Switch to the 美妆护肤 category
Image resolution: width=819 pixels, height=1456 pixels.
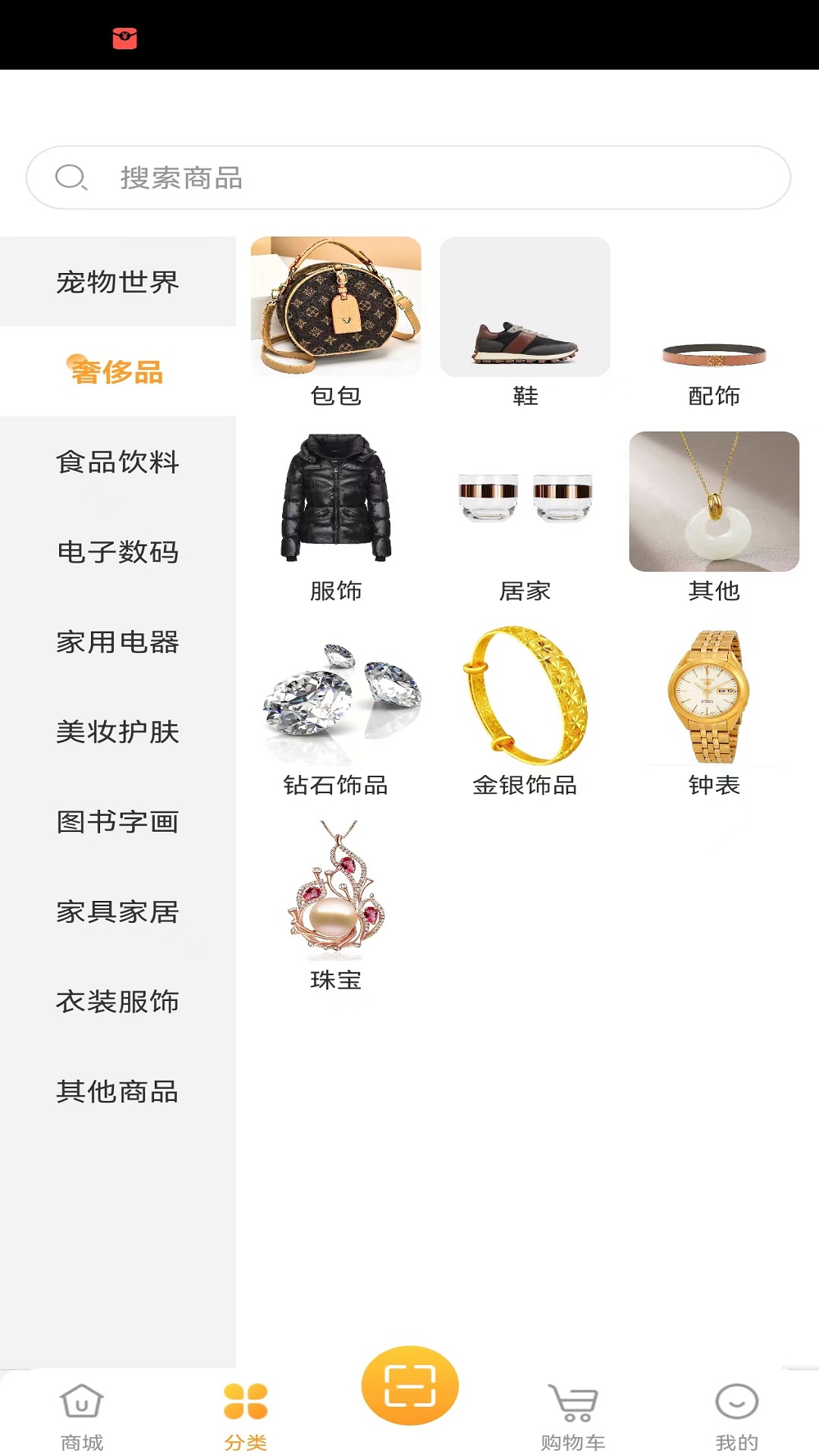pyautogui.click(x=118, y=732)
